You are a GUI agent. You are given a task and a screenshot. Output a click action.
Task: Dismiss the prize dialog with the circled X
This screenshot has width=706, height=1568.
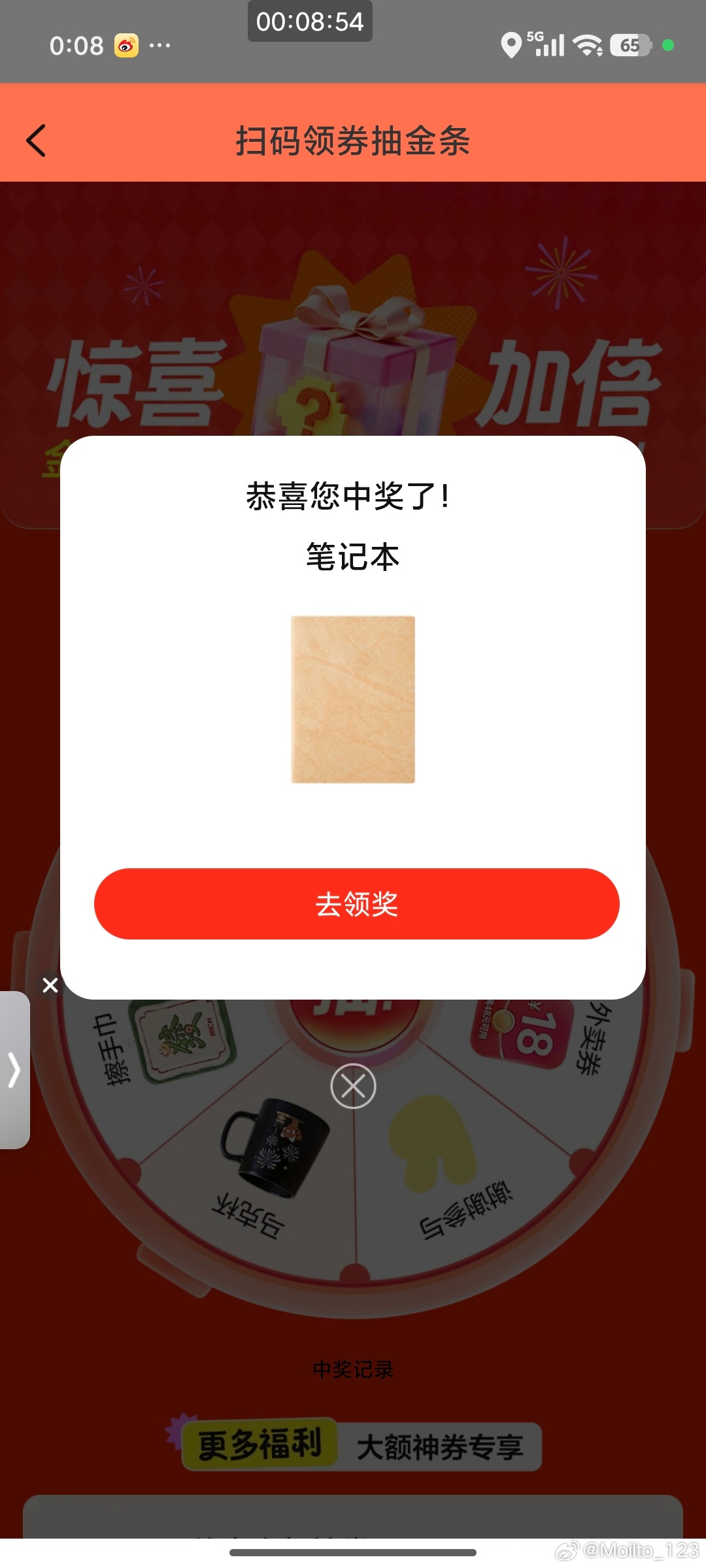353,1086
